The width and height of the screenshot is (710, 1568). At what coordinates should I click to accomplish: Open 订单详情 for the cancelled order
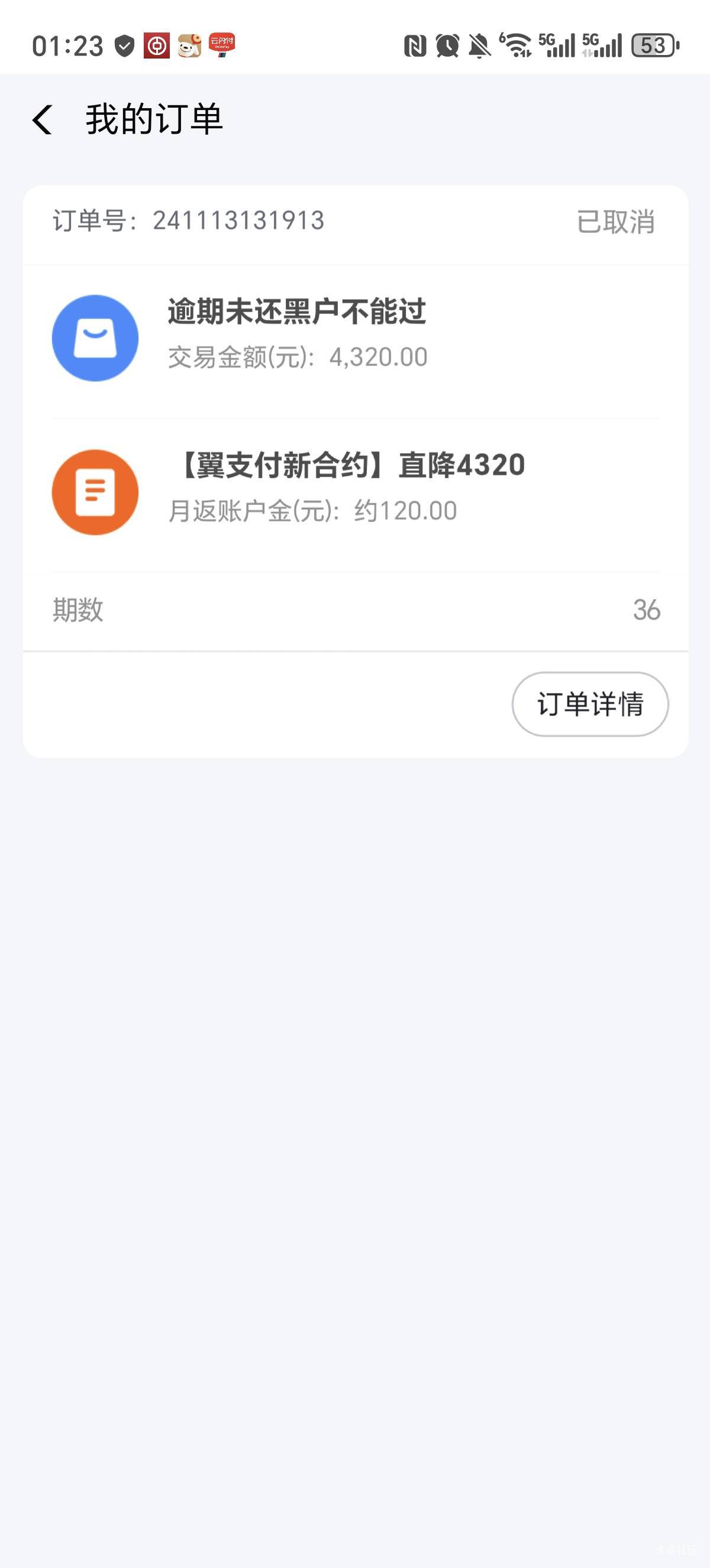click(590, 704)
